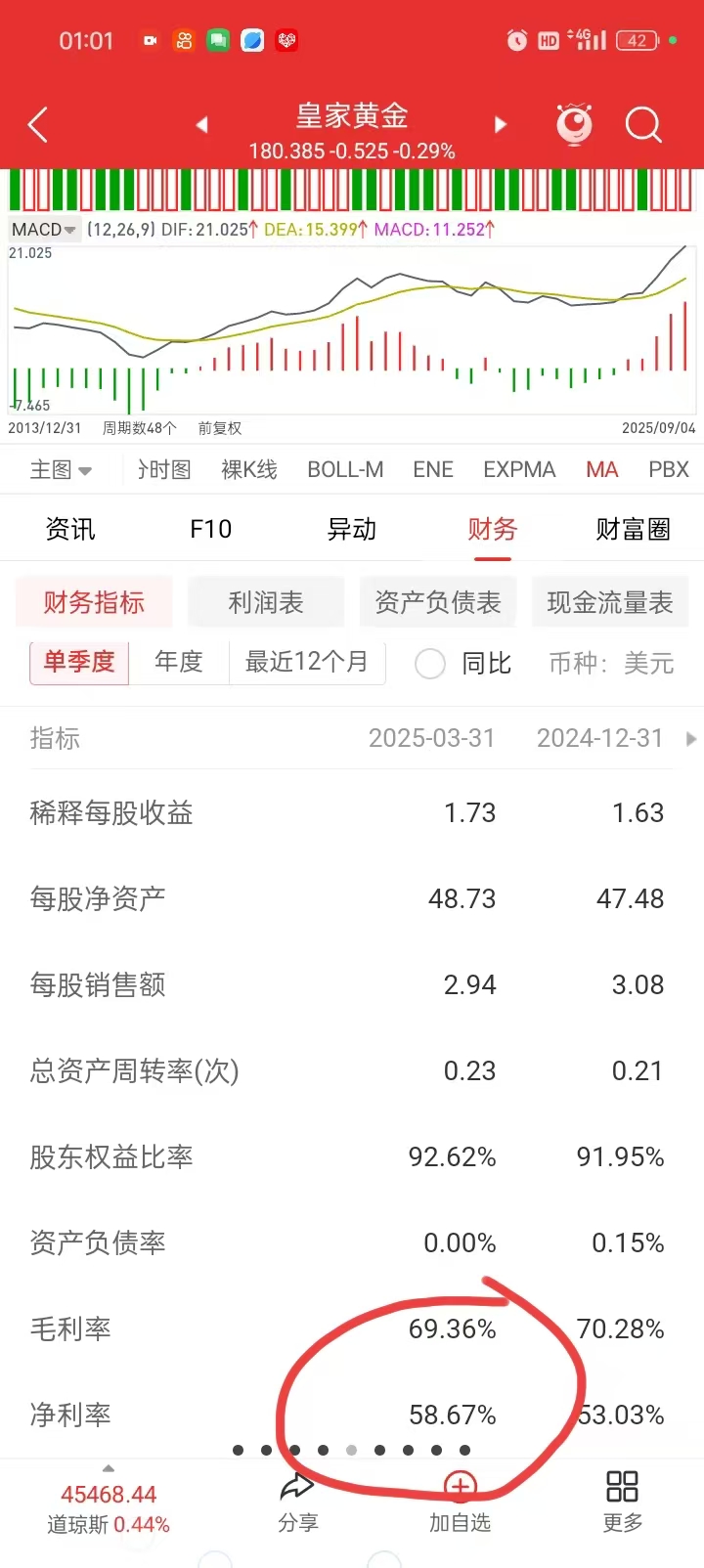Switch to the F10 tab
The image size is (704, 1568).
[210, 530]
